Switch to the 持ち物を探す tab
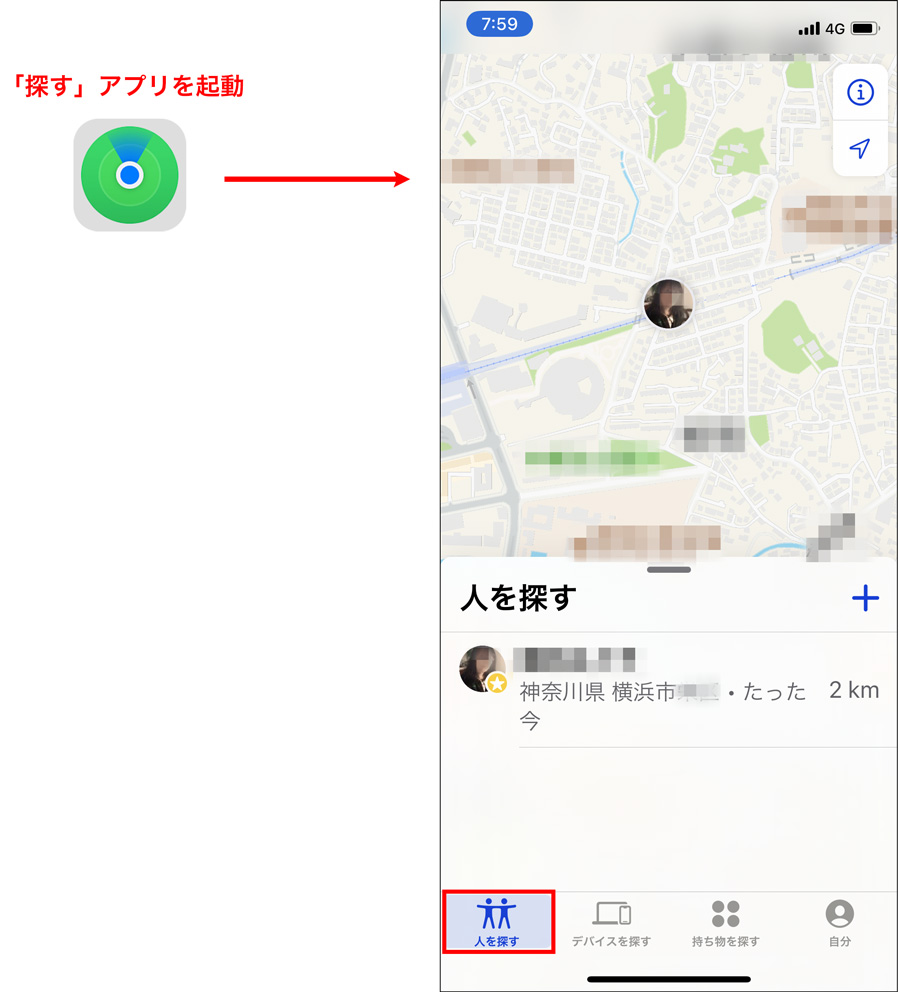Viewport: 900px width, 992px height. pyautogui.click(x=725, y=922)
